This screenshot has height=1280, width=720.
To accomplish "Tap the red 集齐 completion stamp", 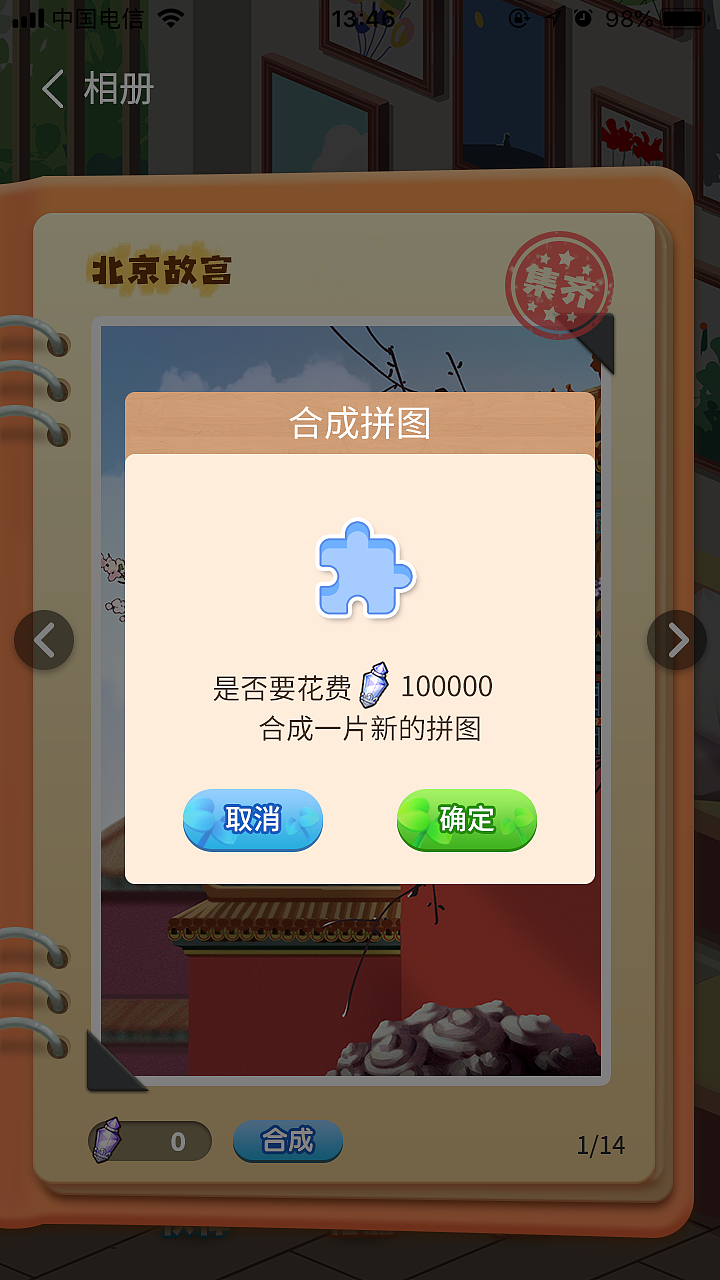I will click(561, 281).
